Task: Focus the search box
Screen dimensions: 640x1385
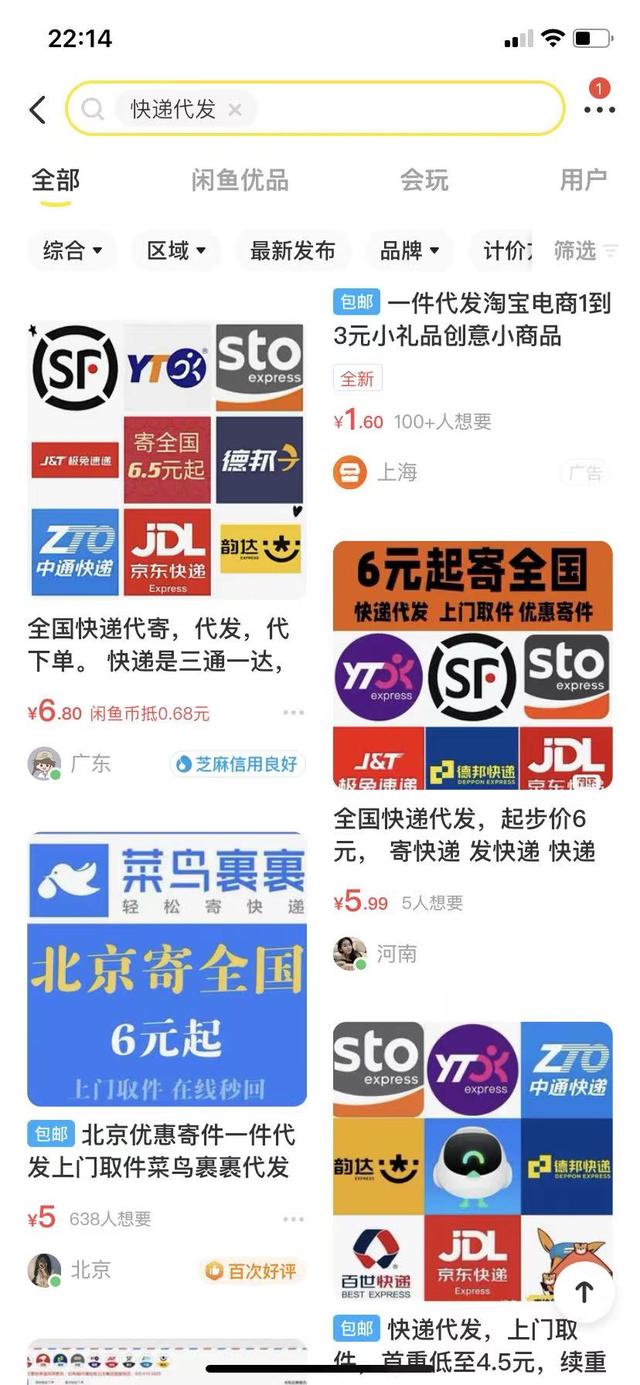Action: tap(400, 109)
